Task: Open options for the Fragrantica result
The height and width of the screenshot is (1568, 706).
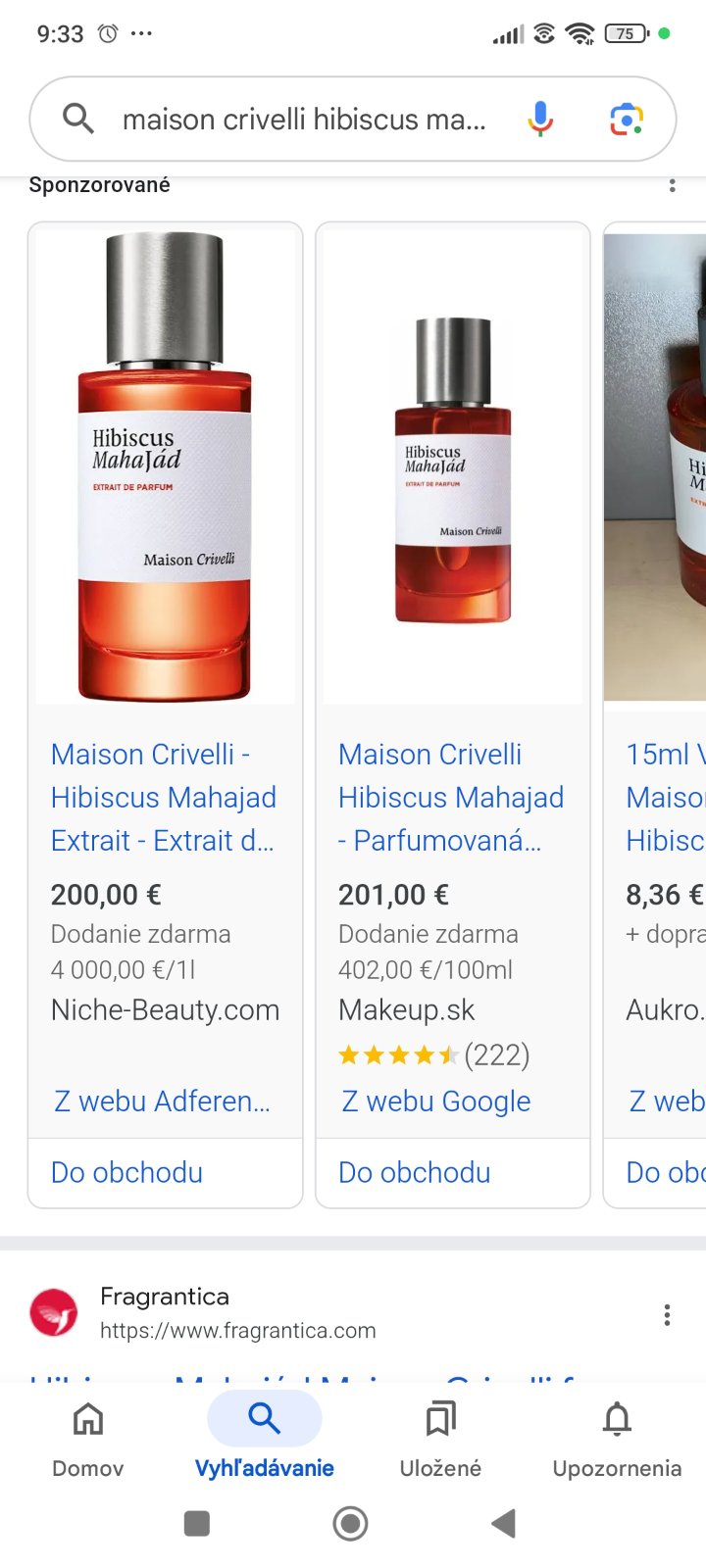Action: (667, 1315)
